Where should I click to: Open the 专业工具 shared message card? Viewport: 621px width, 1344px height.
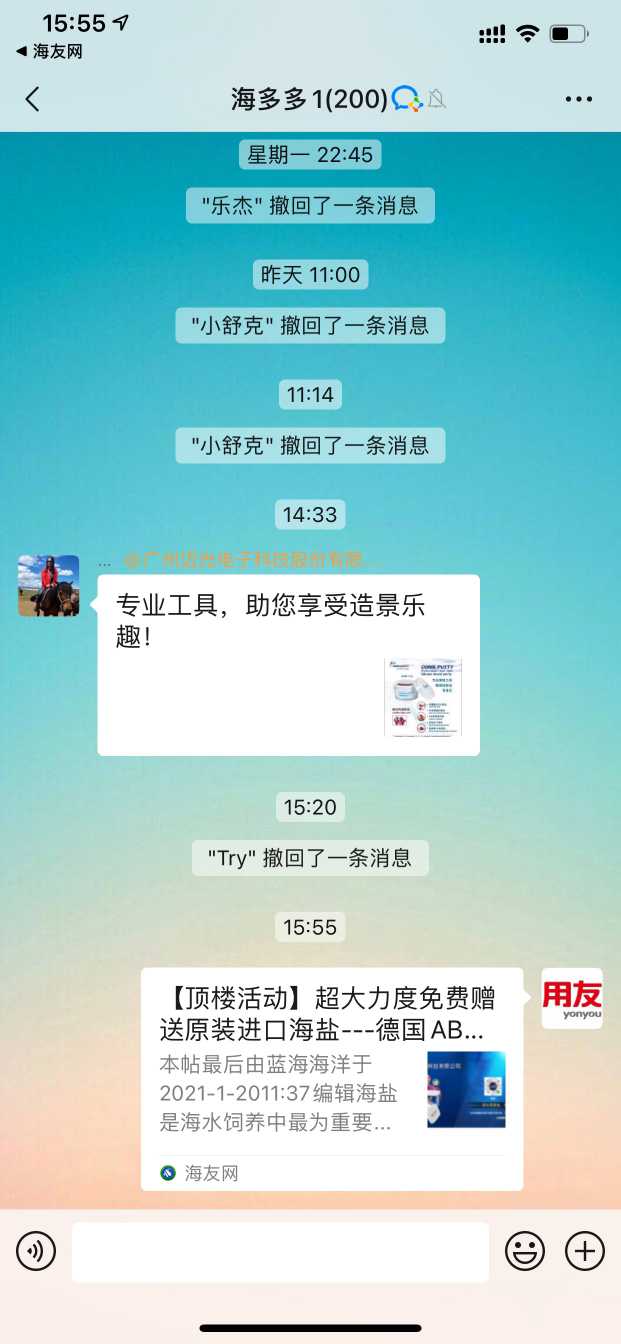point(288,664)
